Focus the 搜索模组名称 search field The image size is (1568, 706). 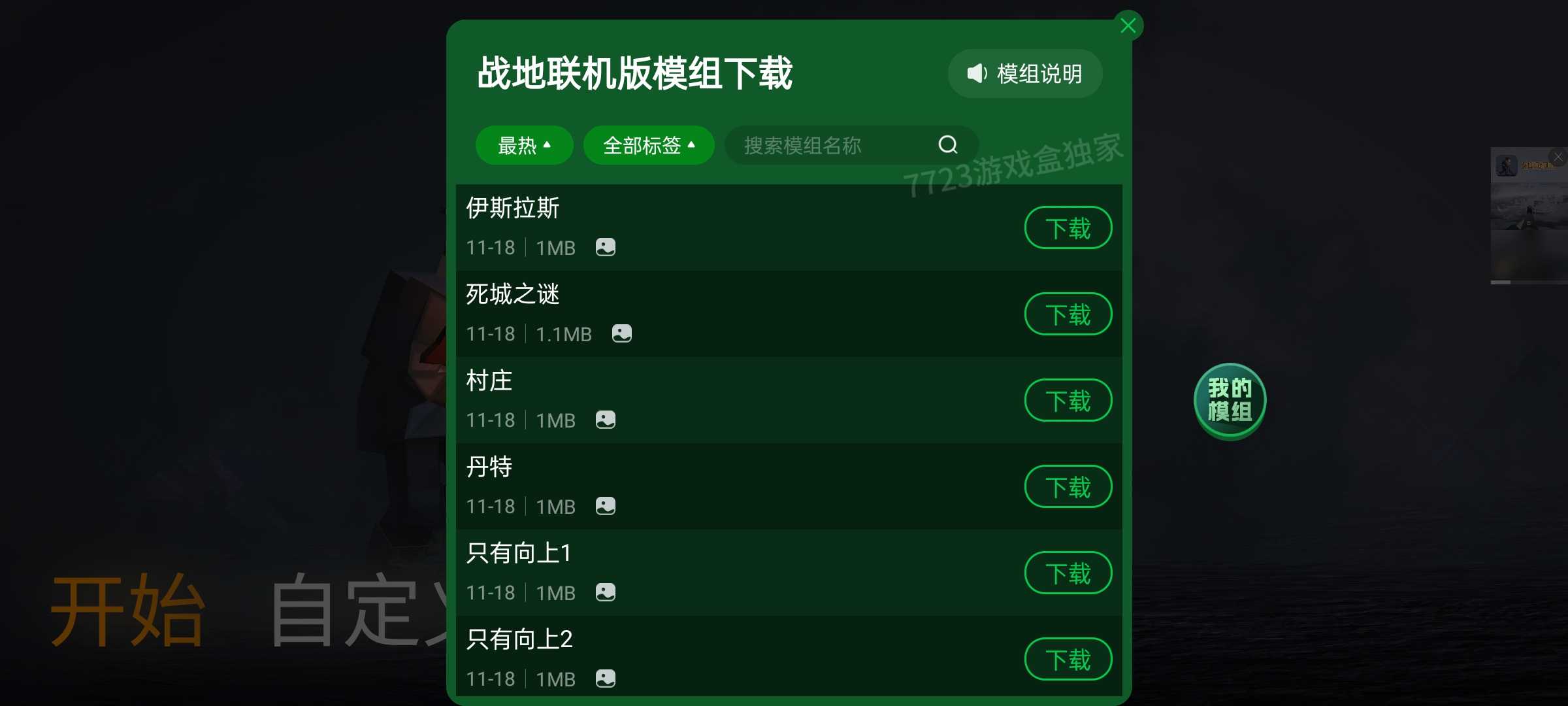click(830, 145)
